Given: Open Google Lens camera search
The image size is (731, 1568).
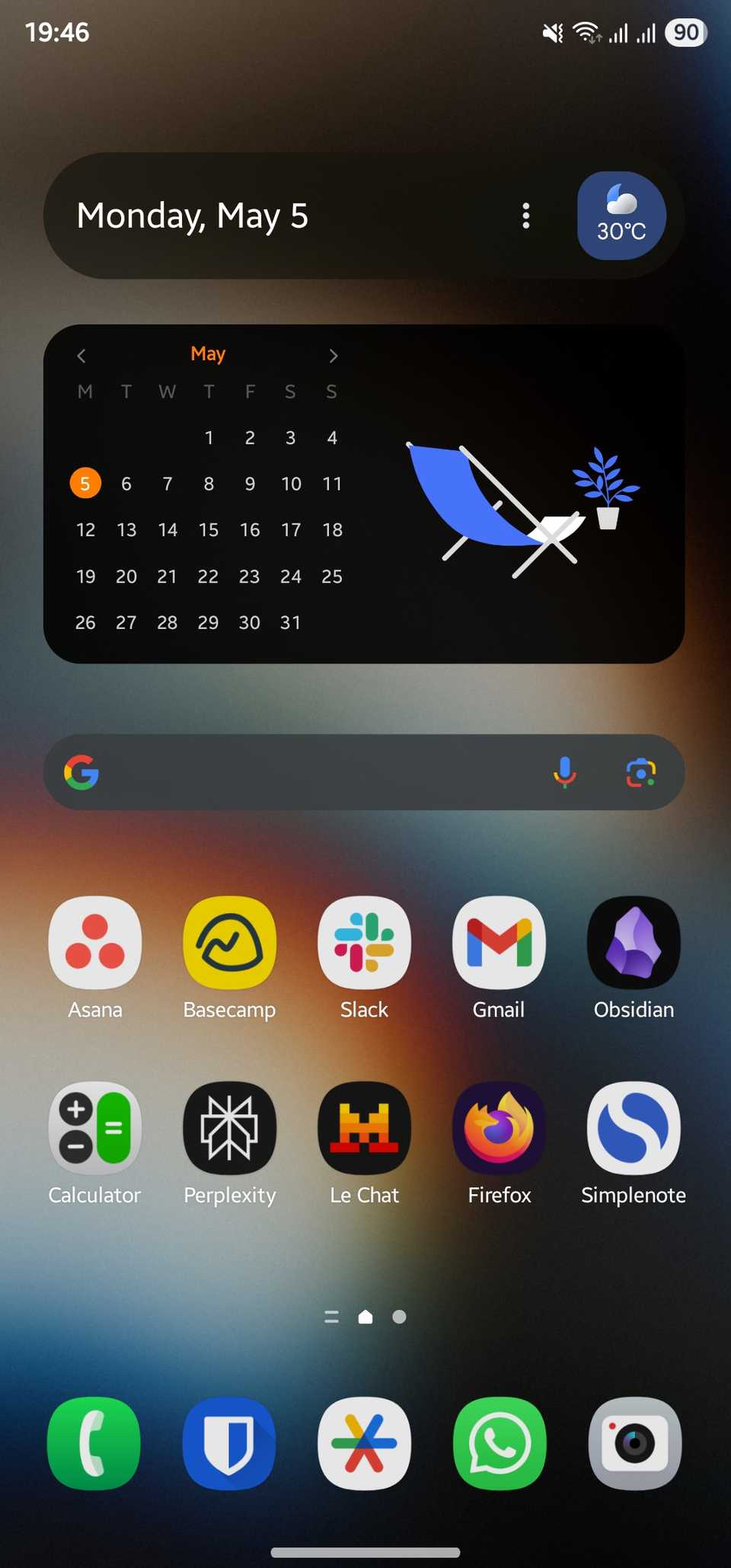Looking at the screenshot, I should (x=640, y=773).
